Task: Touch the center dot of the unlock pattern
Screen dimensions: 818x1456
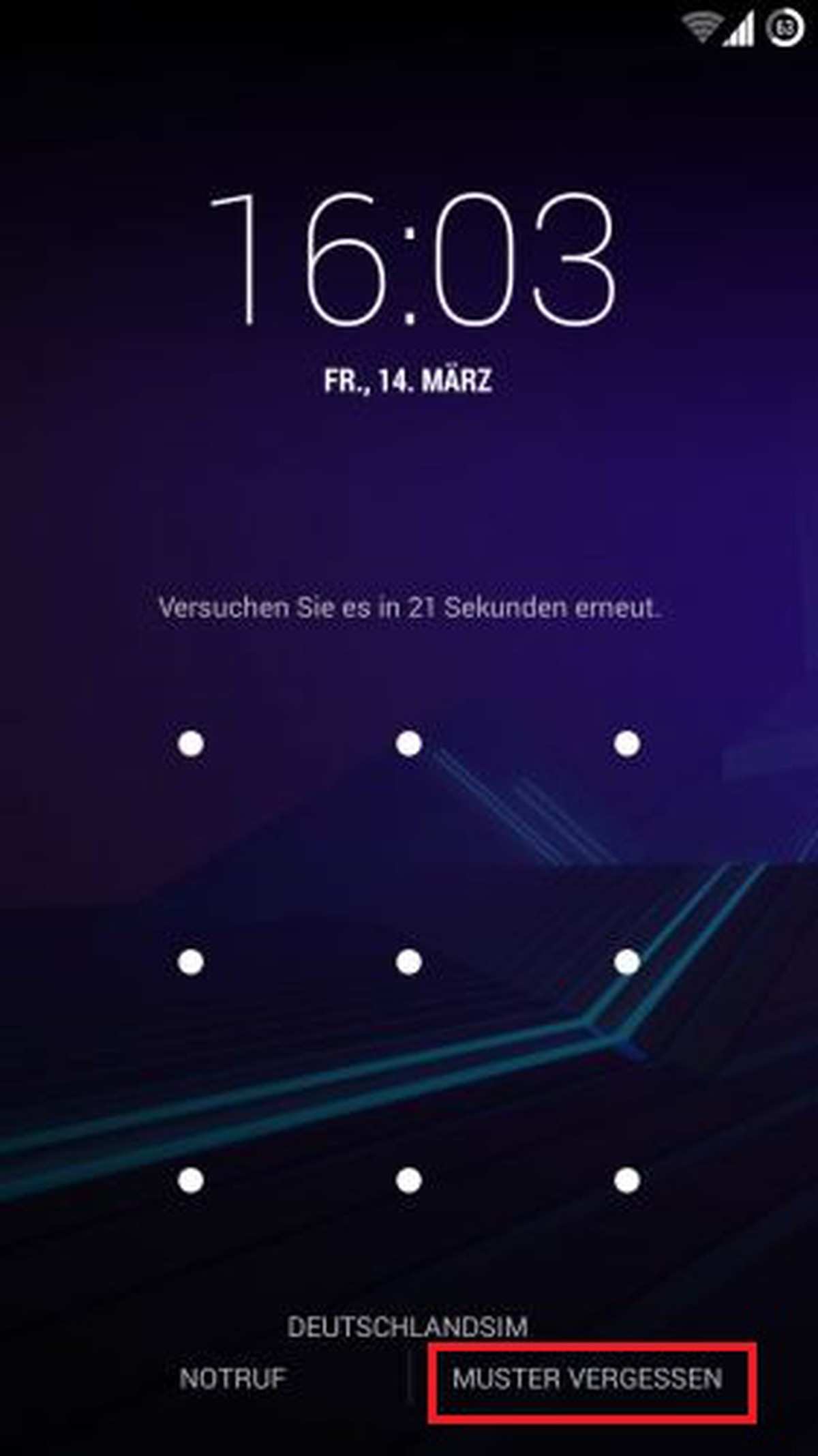Action: coord(408,962)
